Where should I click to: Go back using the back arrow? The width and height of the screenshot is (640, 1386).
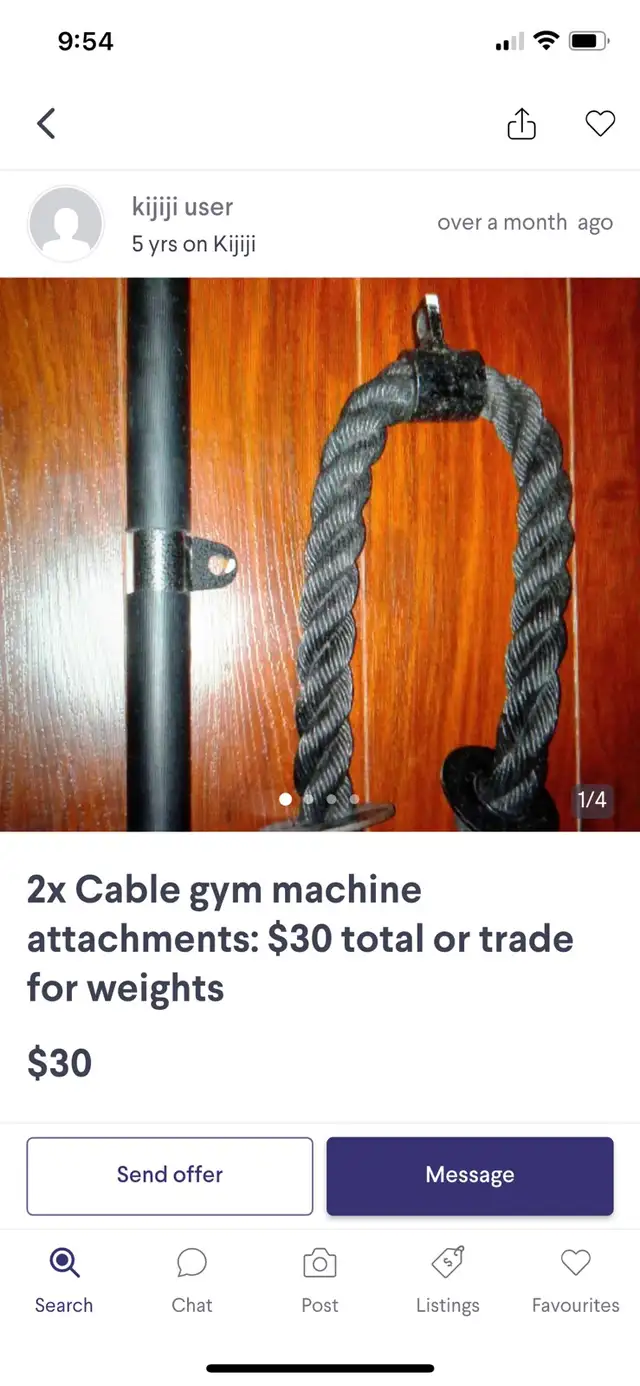[46, 123]
